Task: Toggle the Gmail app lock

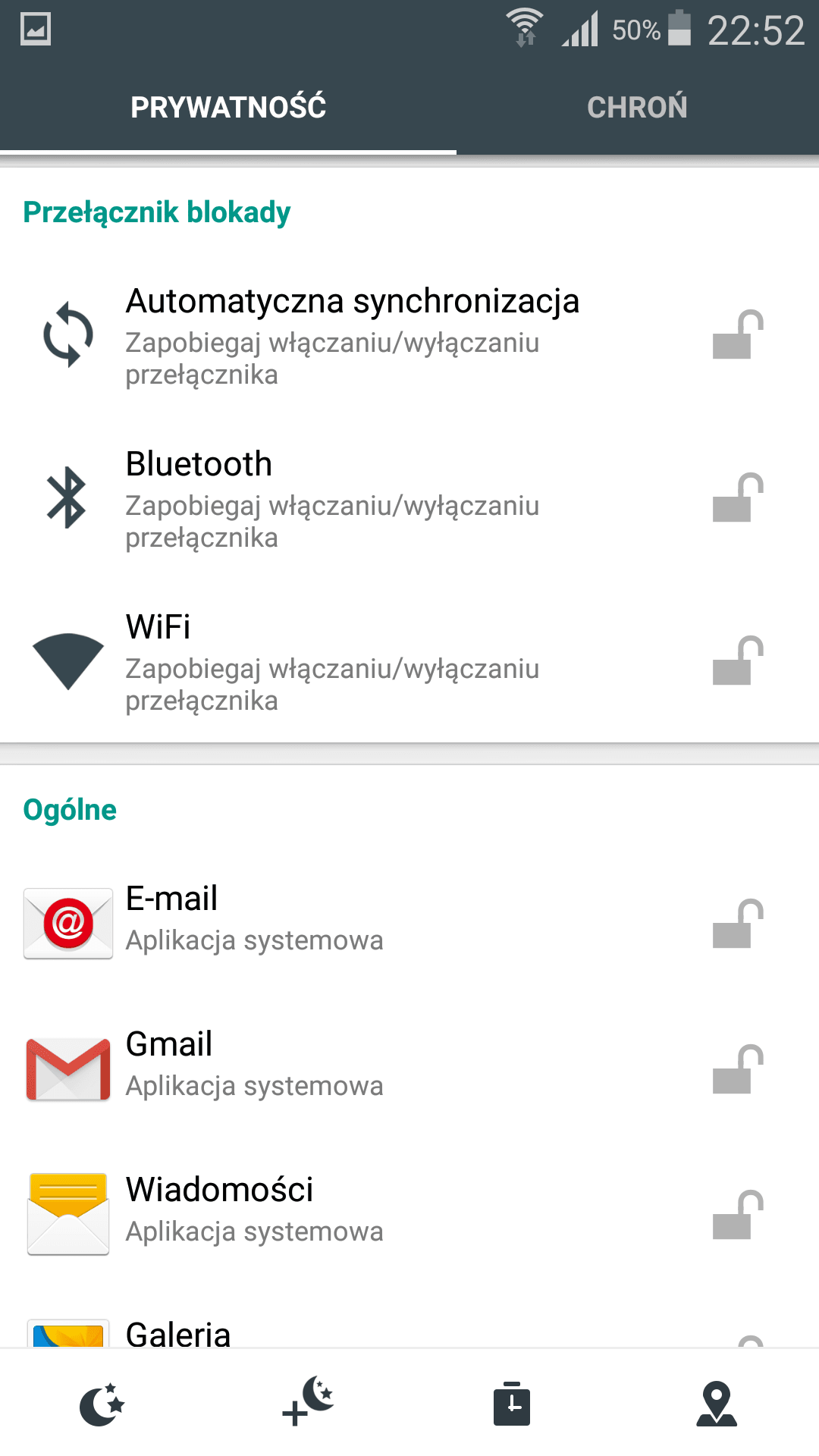Action: (737, 1069)
